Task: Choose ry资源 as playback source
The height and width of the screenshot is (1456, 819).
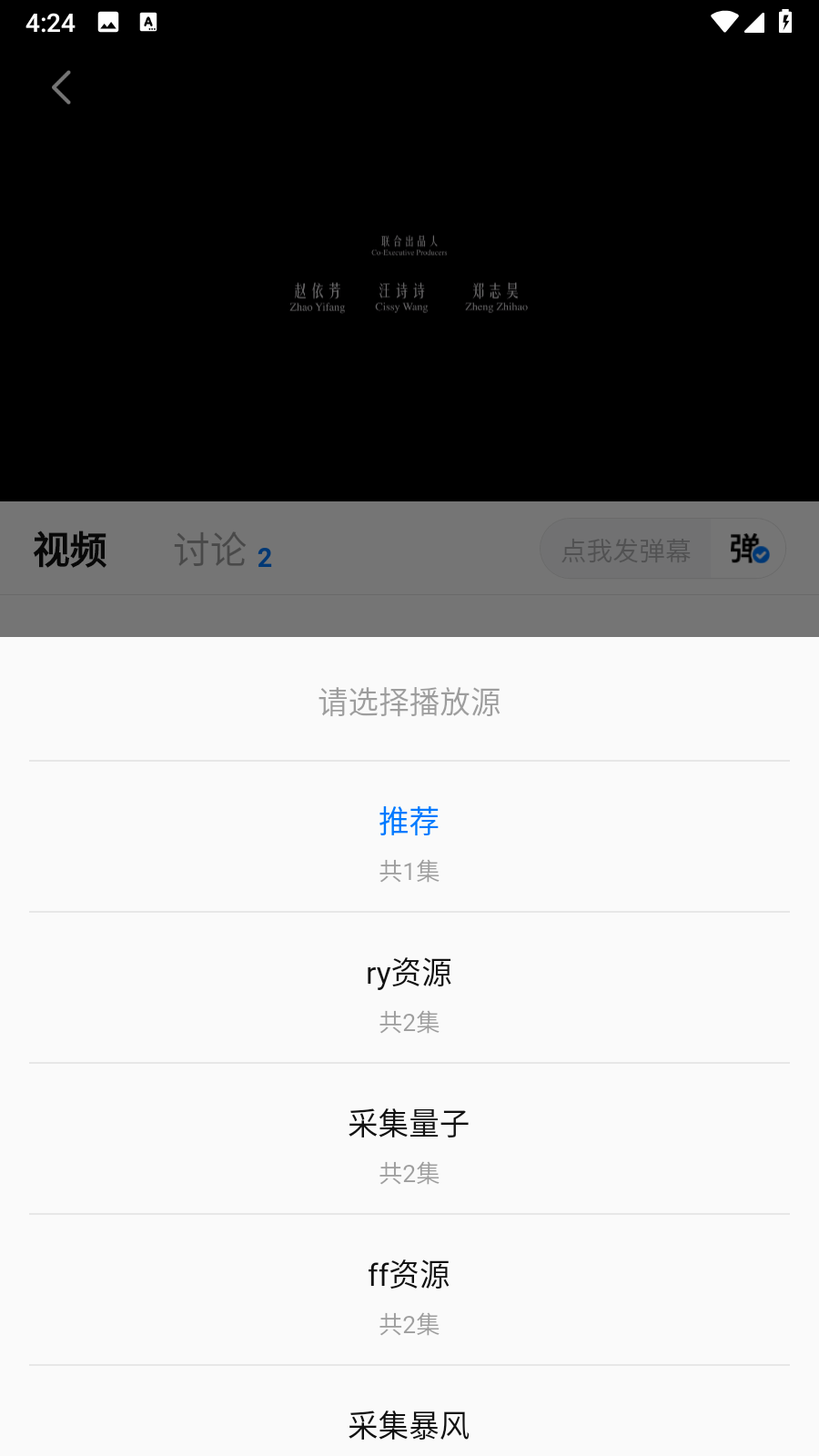Action: [x=409, y=988]
